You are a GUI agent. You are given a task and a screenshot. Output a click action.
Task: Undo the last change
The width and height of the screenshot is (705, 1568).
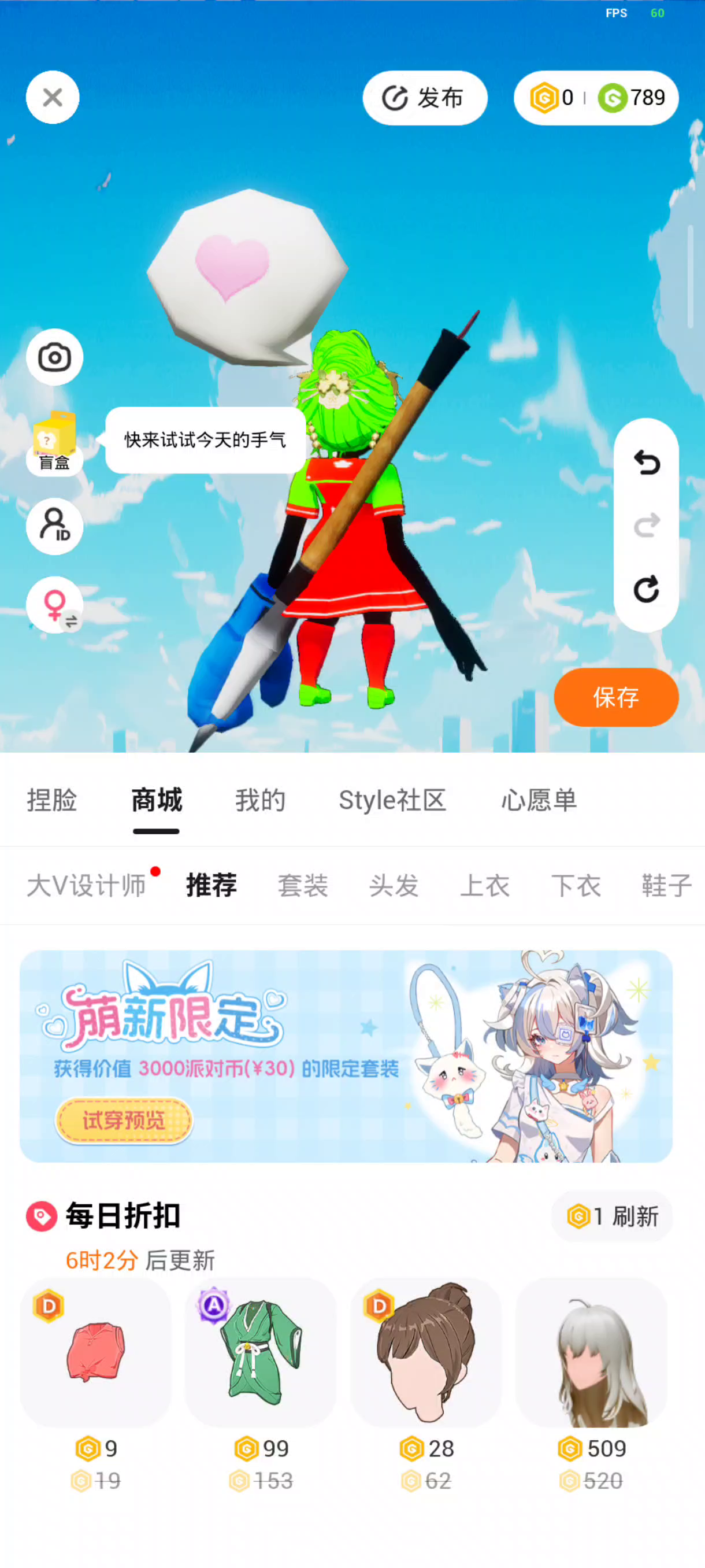click(x=646, y=463)
